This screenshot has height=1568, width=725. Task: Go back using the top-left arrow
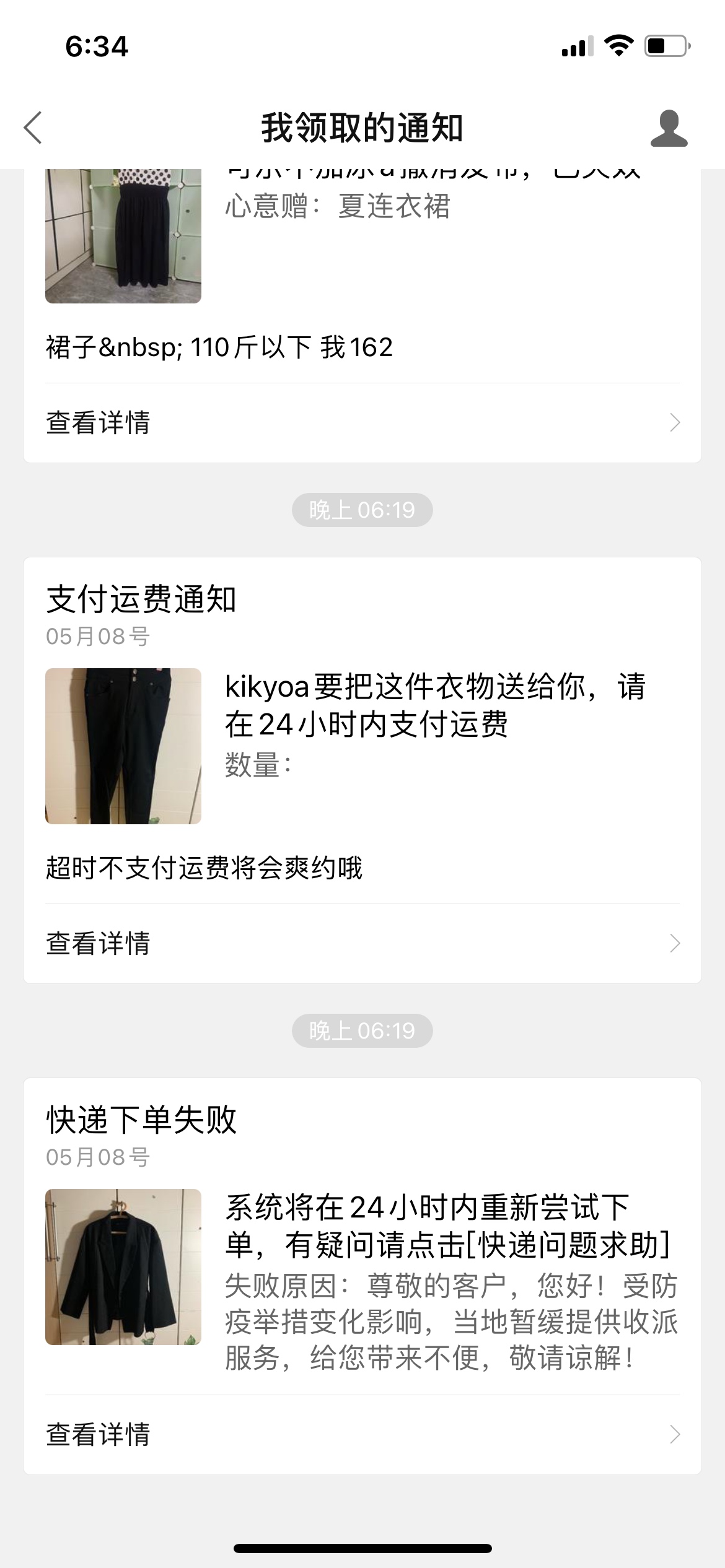(33, 128)
